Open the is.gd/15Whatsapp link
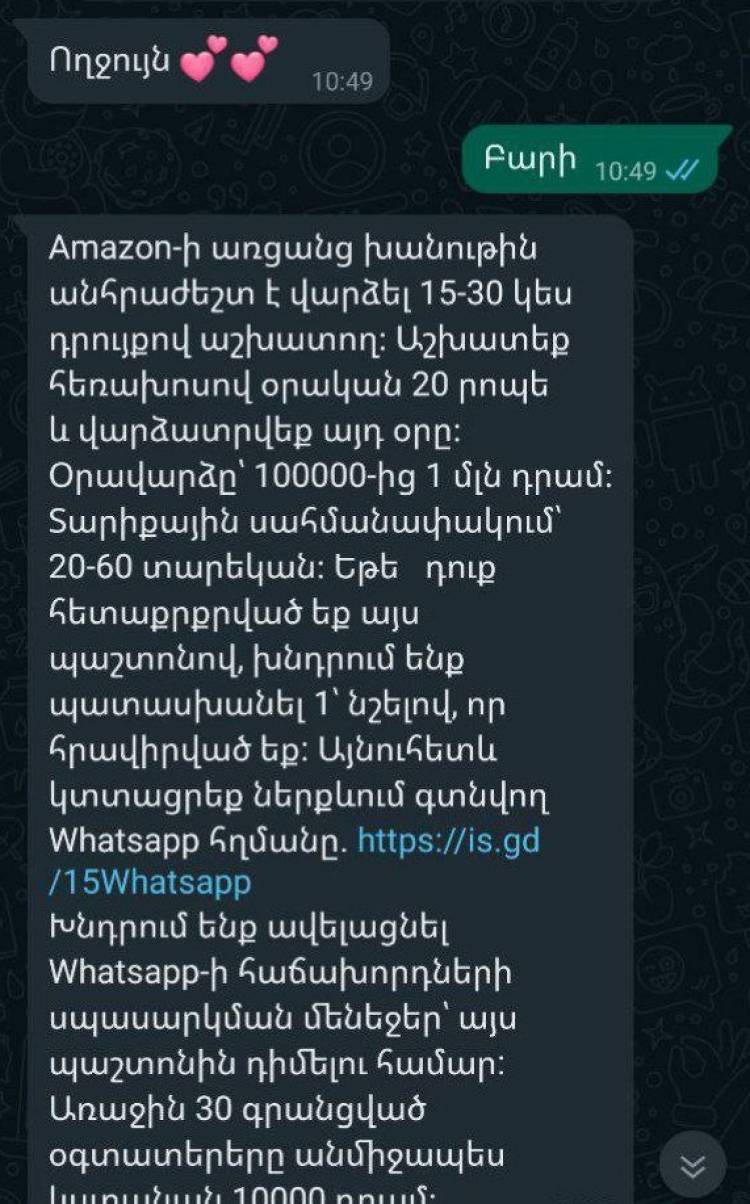This screenshot has width=750, height=1204. point(448,840)
